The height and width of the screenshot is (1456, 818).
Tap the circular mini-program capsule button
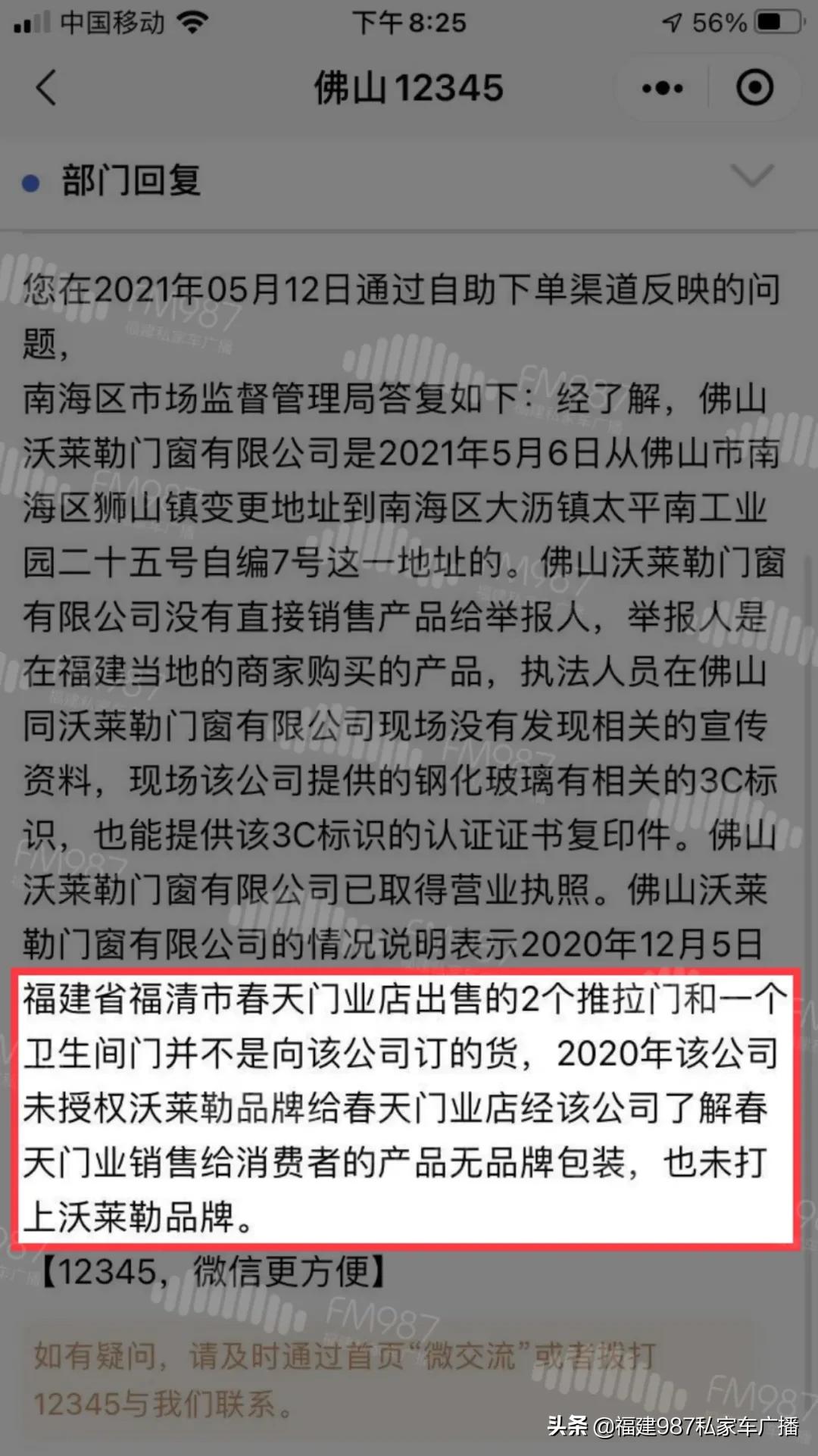(754, 87)
